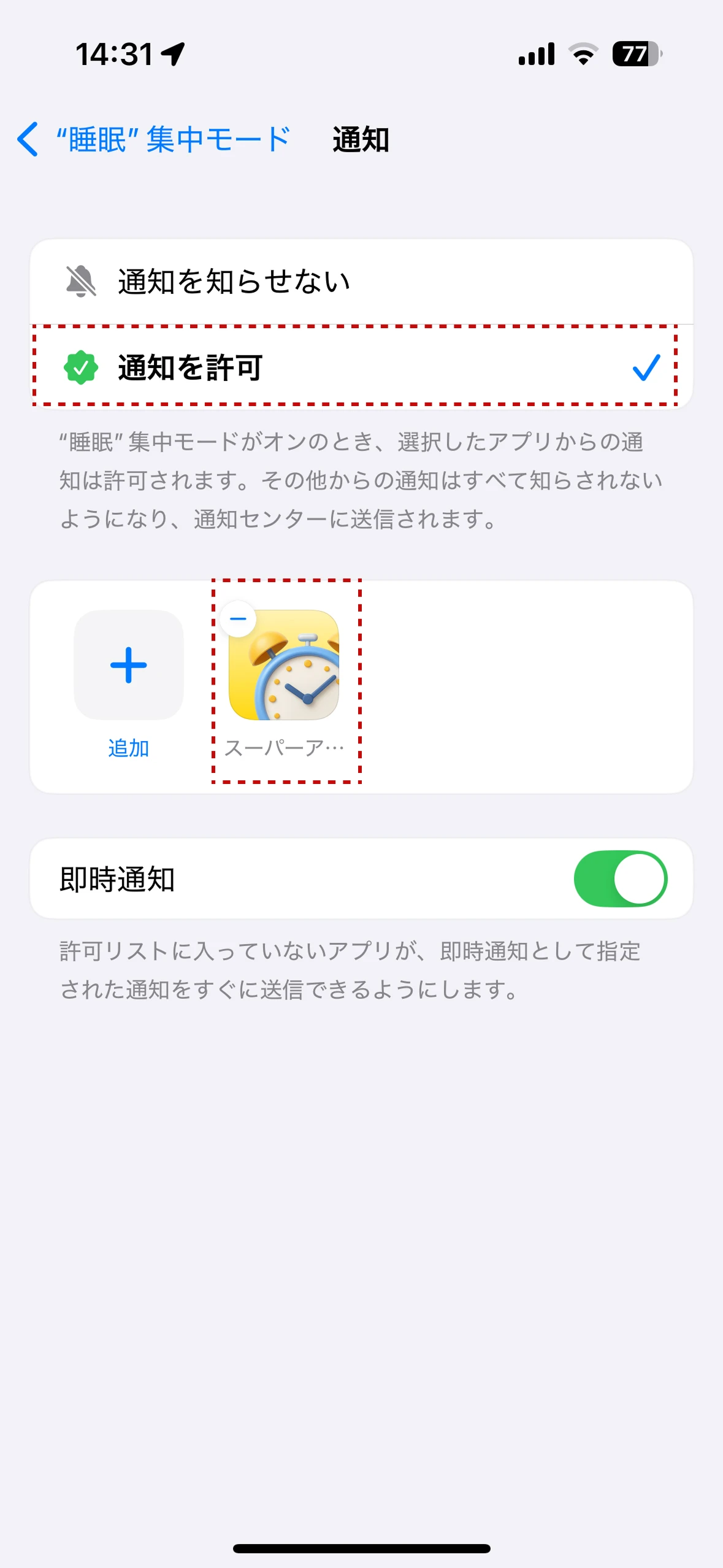Remove スーパーア… app with minus badge
Image resolution: width=723 pixels, height=1568 pixels.
coord(239,619)
